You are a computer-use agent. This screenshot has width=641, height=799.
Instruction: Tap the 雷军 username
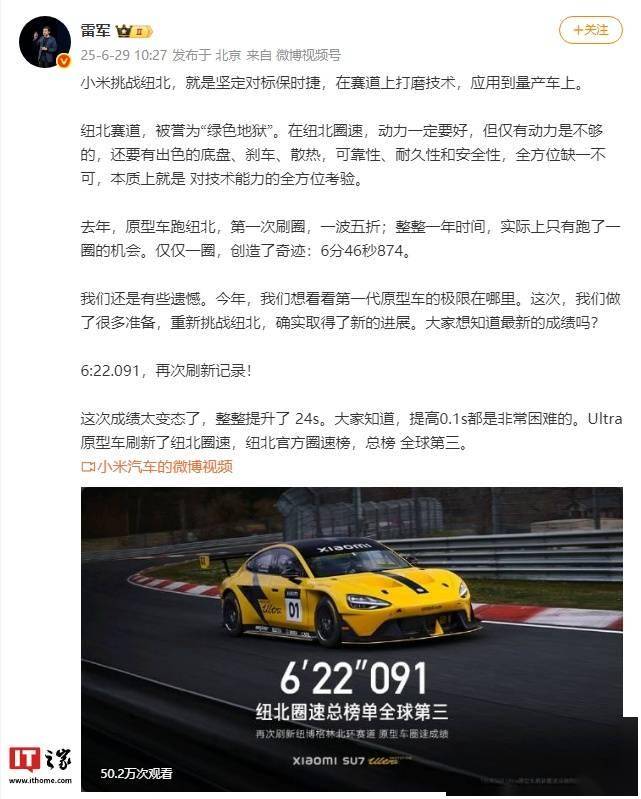[97, 31]
